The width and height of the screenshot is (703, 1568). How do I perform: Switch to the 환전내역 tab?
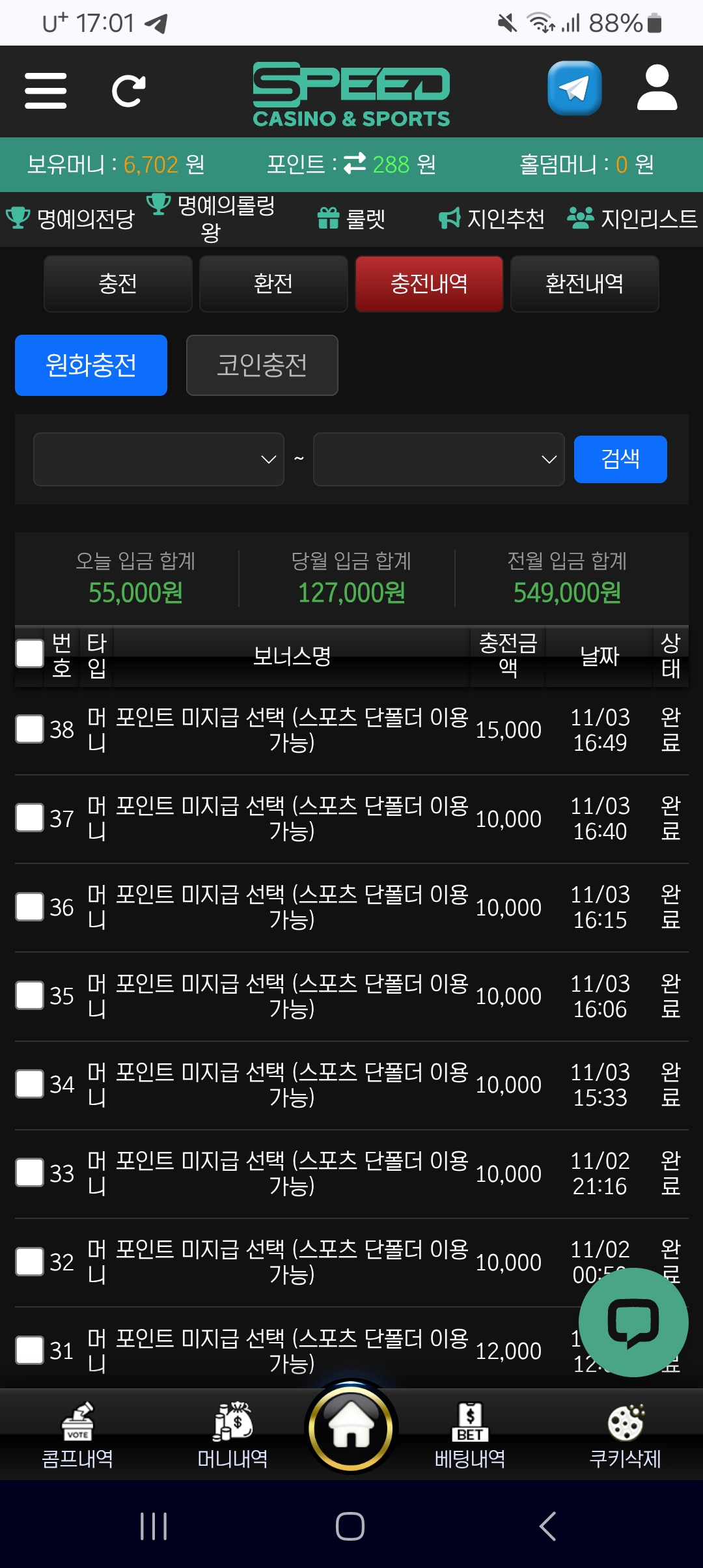pyautogui.click(x=583, y=284)
